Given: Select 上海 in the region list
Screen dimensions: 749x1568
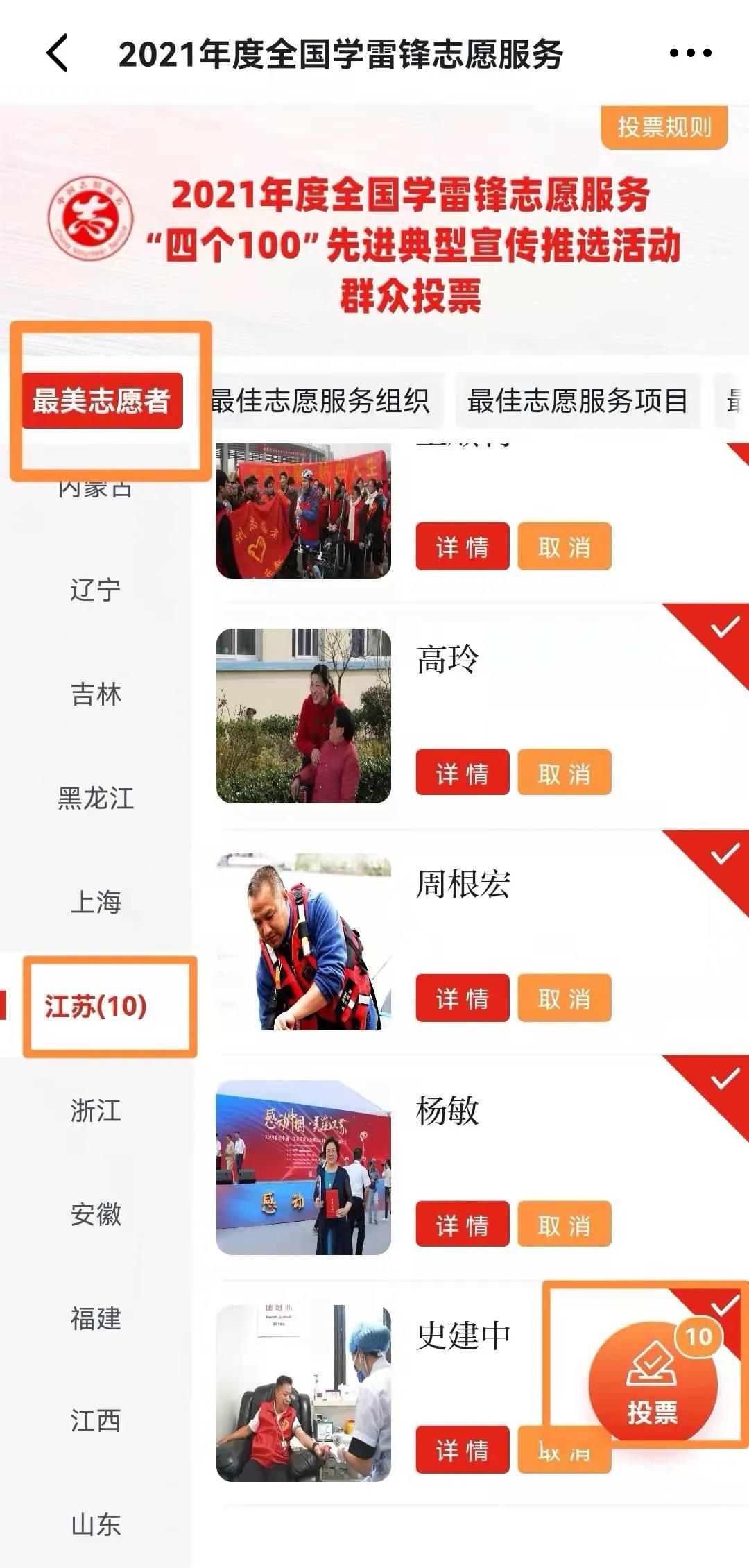Looking at the screenshot, I should (x=96, y=902).
